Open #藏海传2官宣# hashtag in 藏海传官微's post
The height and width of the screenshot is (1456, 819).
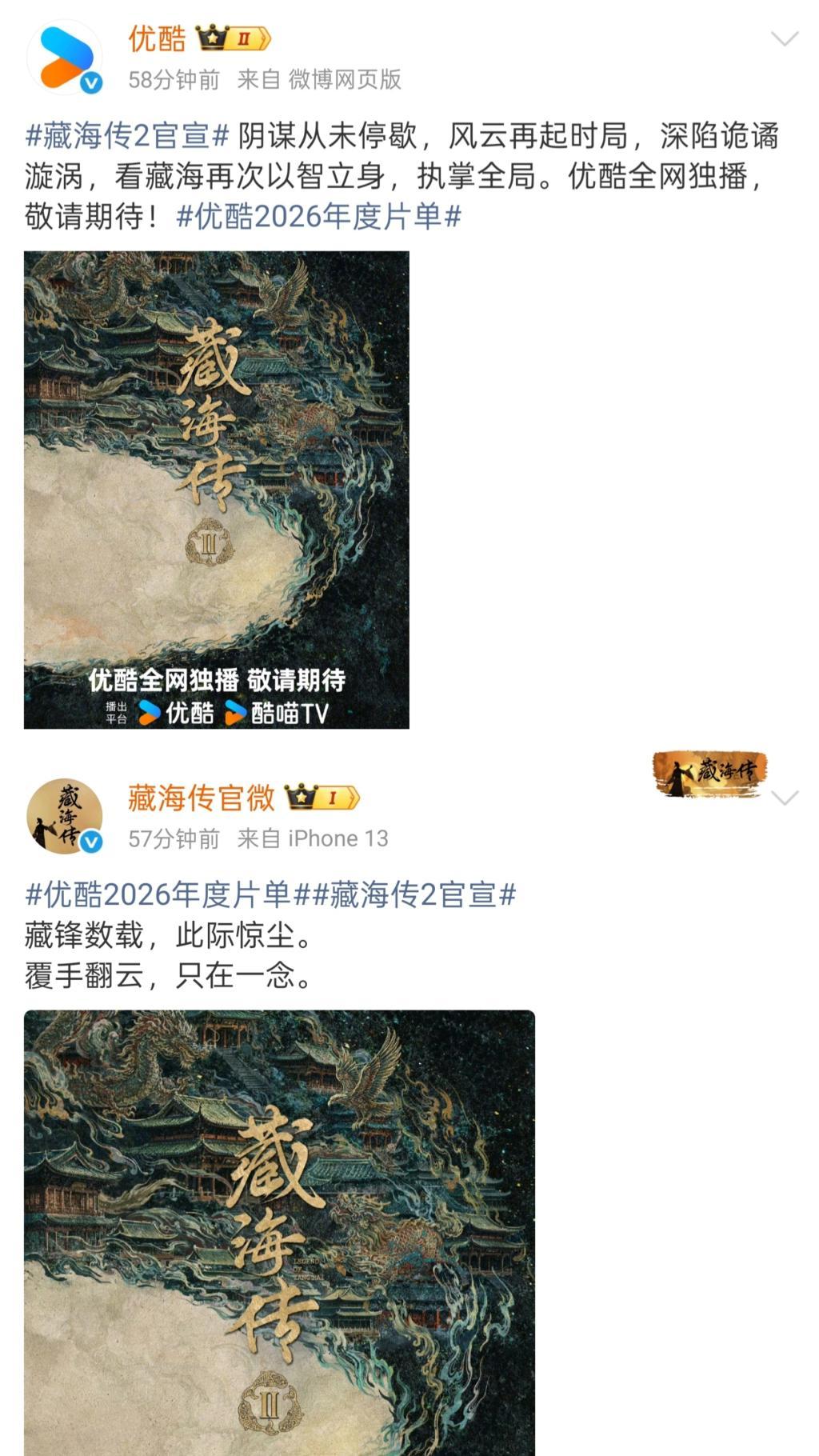click(413, 894)
